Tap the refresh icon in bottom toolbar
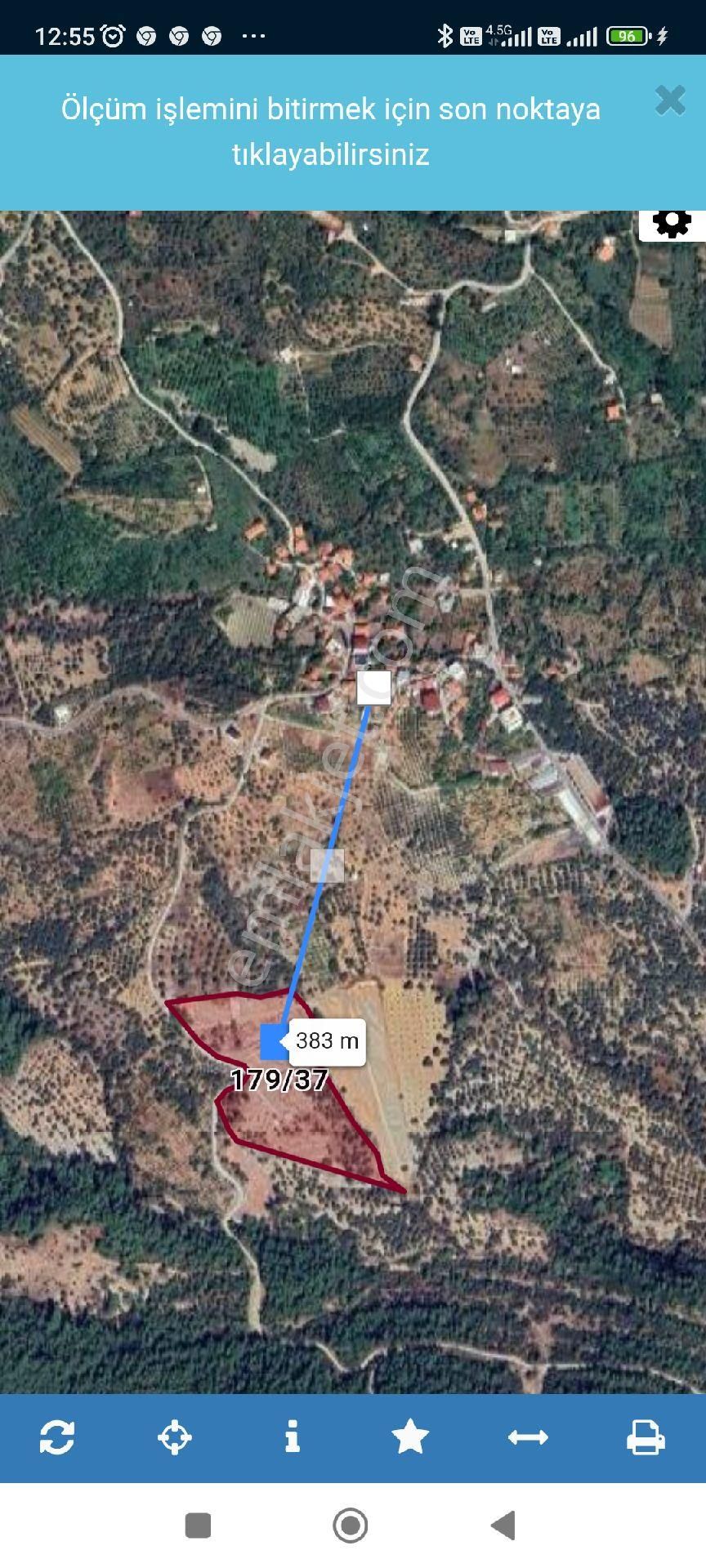The image size is (706, 1568). [x=57, y=1437]
